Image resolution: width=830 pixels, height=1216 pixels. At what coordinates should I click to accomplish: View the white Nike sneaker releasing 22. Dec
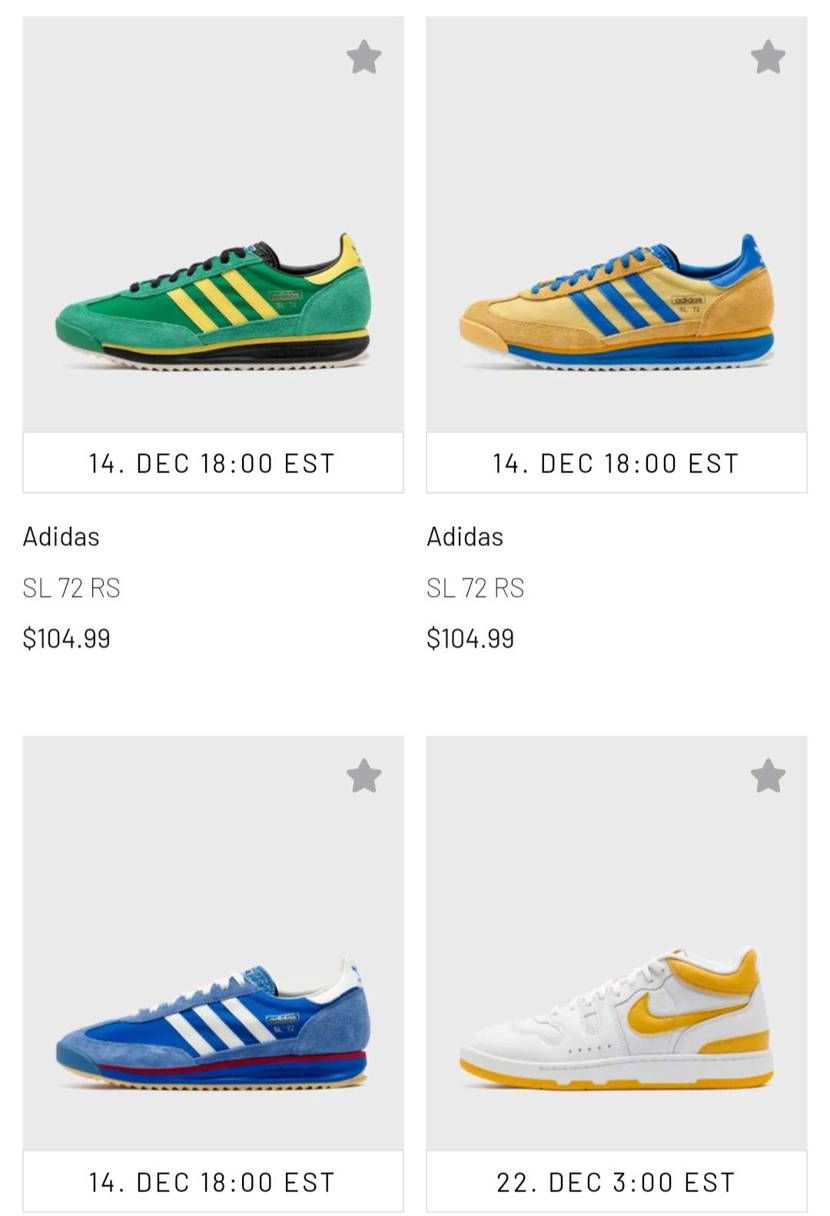616,1020
